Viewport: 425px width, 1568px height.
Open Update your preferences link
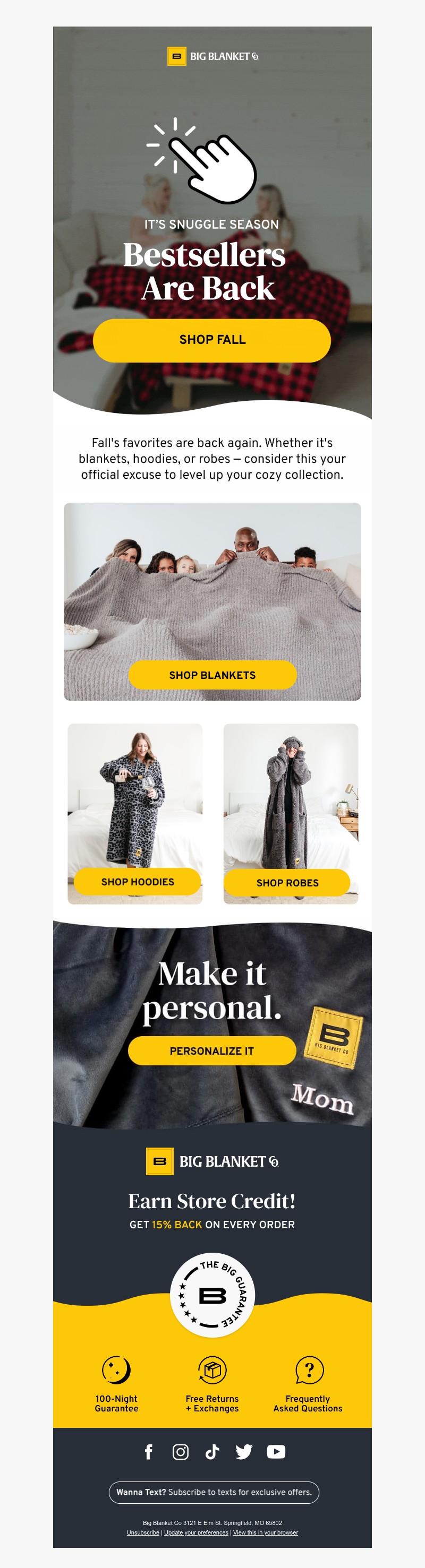tap(196, 1532)
